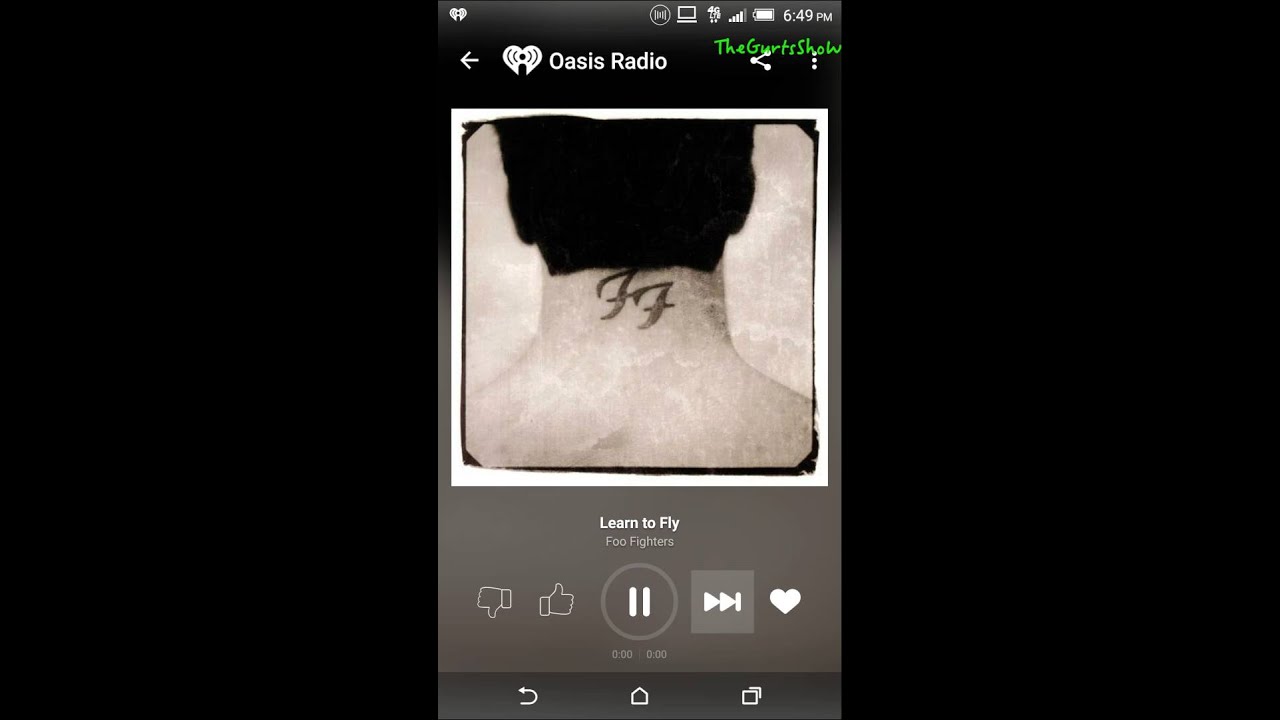Go back from Oasis Radio
This screenshot has height=720, width=1280.
(469, 61)
